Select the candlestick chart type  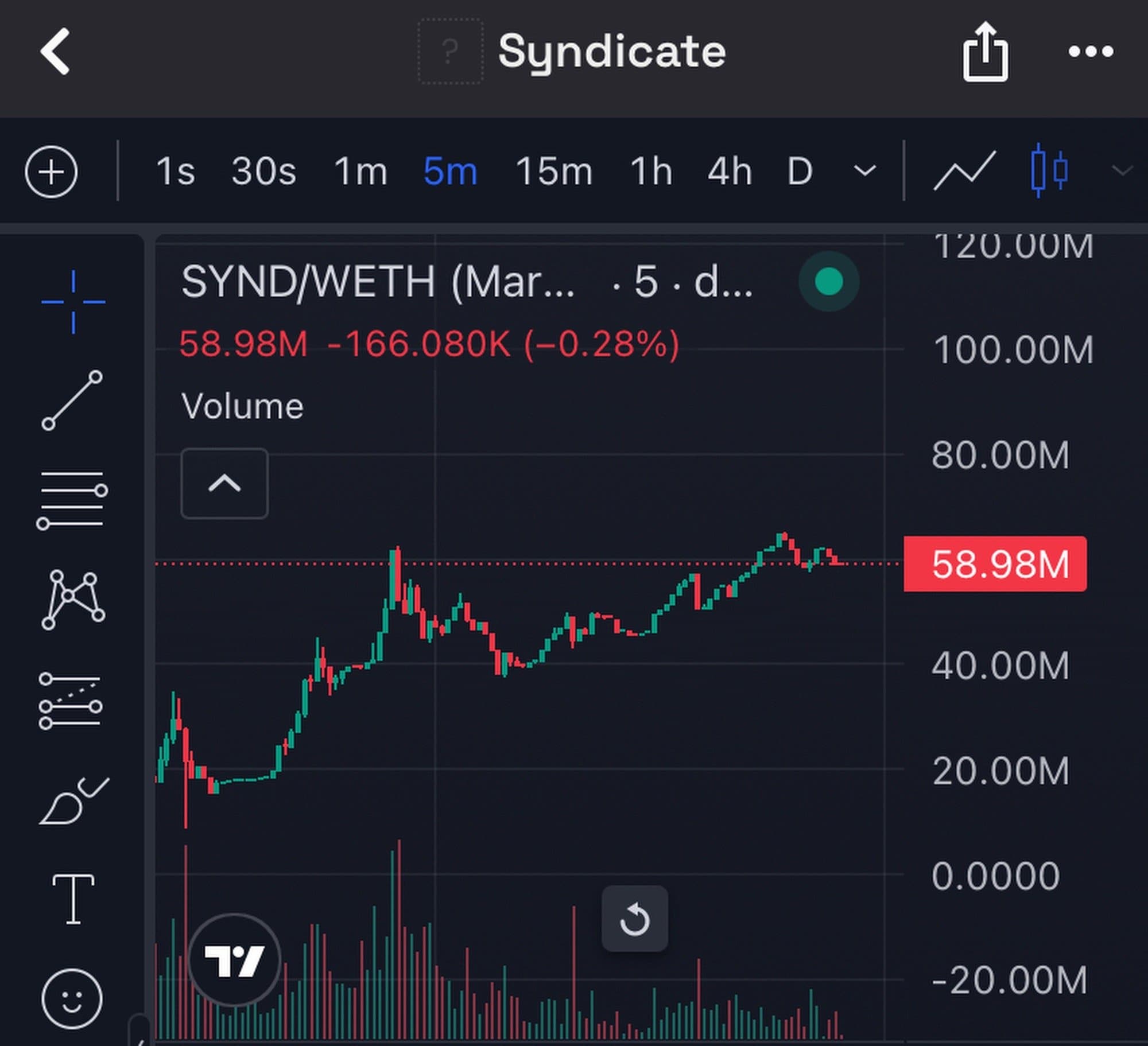click(x=1049, y=171)
